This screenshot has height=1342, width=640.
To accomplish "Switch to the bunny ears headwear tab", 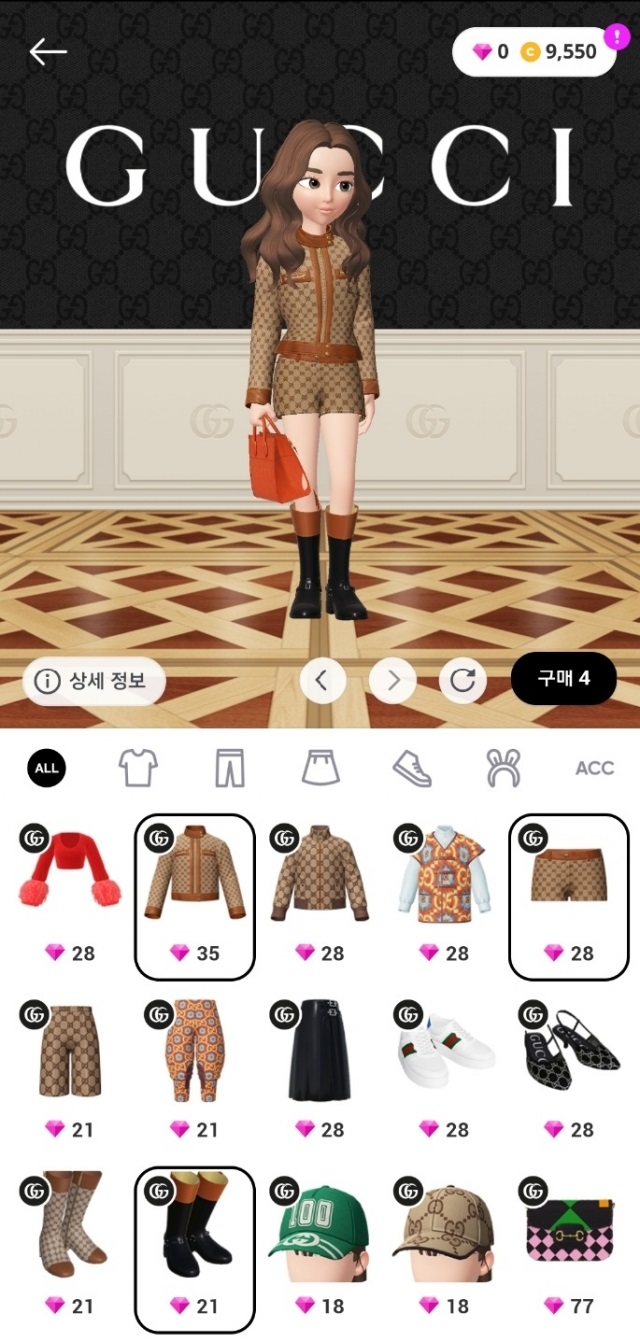I will point(503,768).
